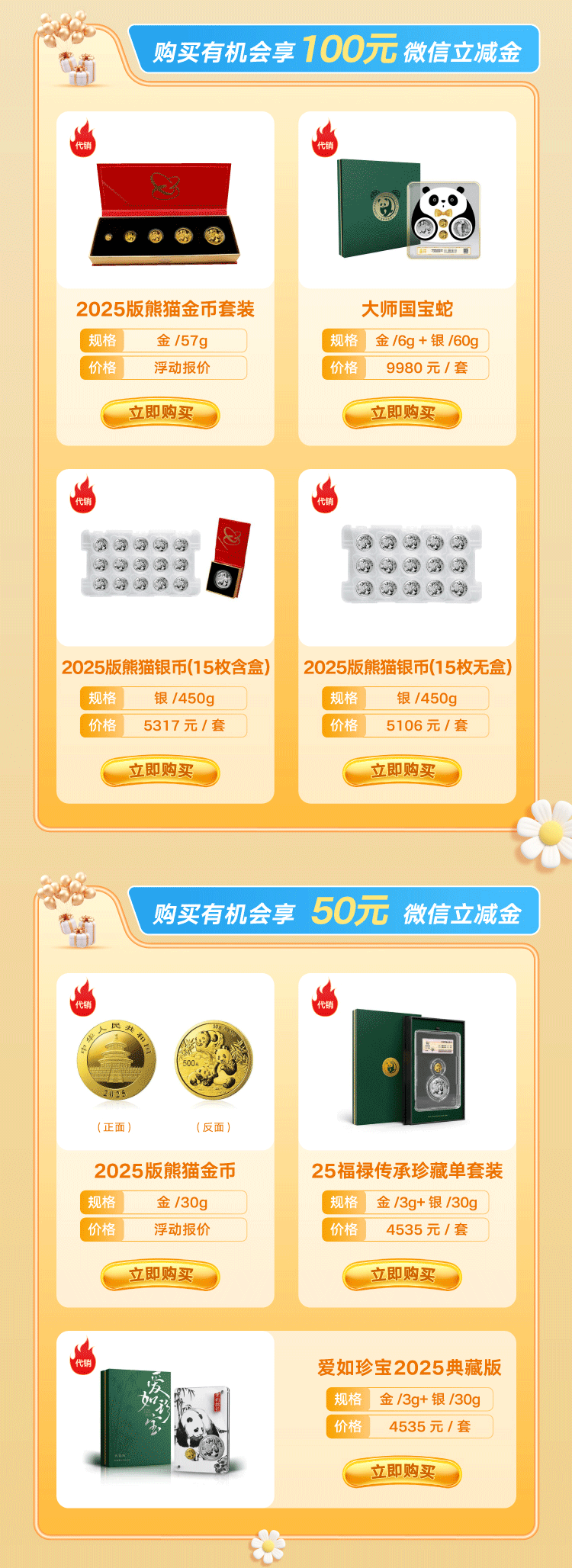Buy the 2025版熊猫金币套装 now
Image resolution: width=572 pixels, height=1568 pixels.
(160, 413)
